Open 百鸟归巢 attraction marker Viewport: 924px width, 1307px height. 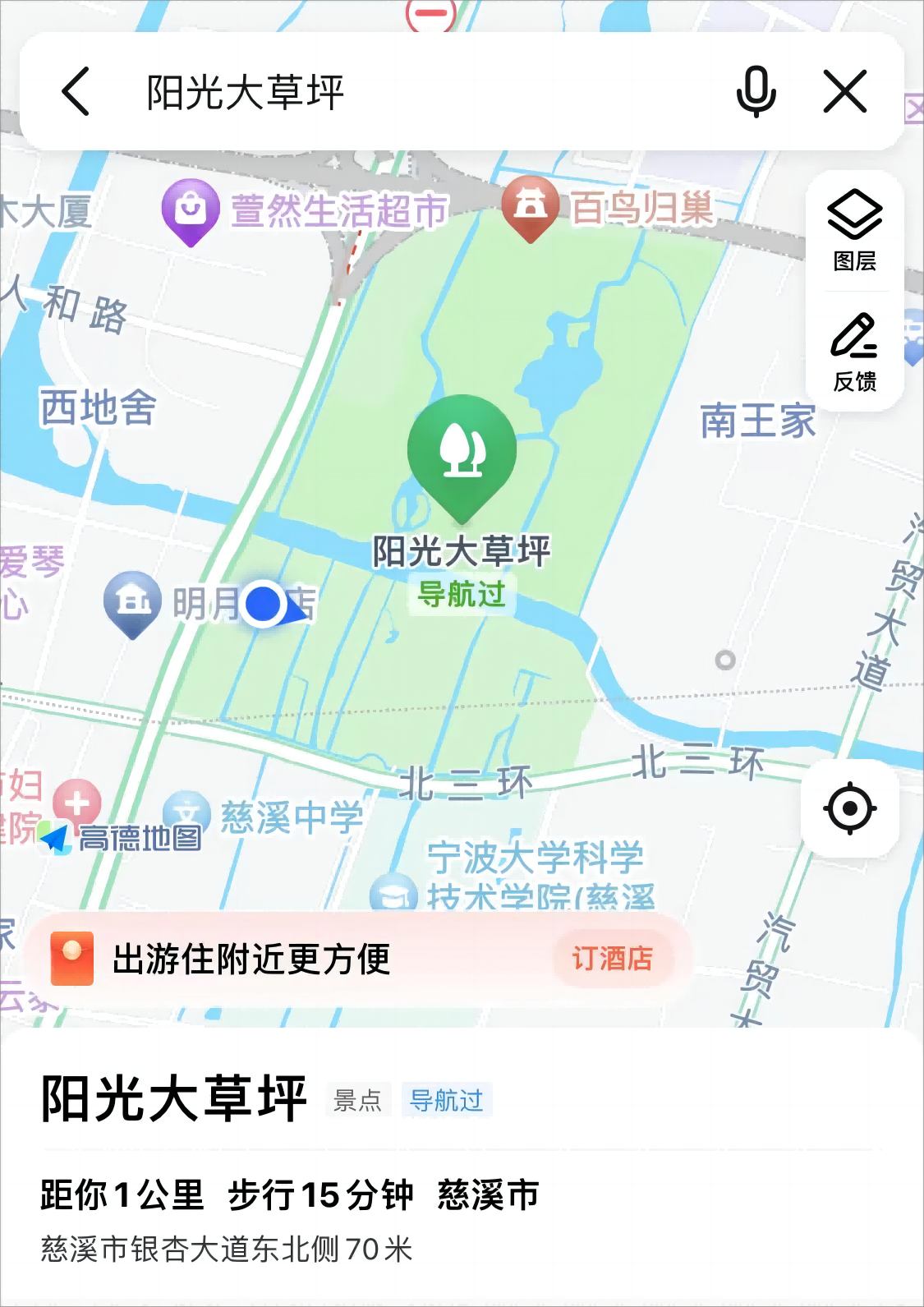tap(531, 207)
